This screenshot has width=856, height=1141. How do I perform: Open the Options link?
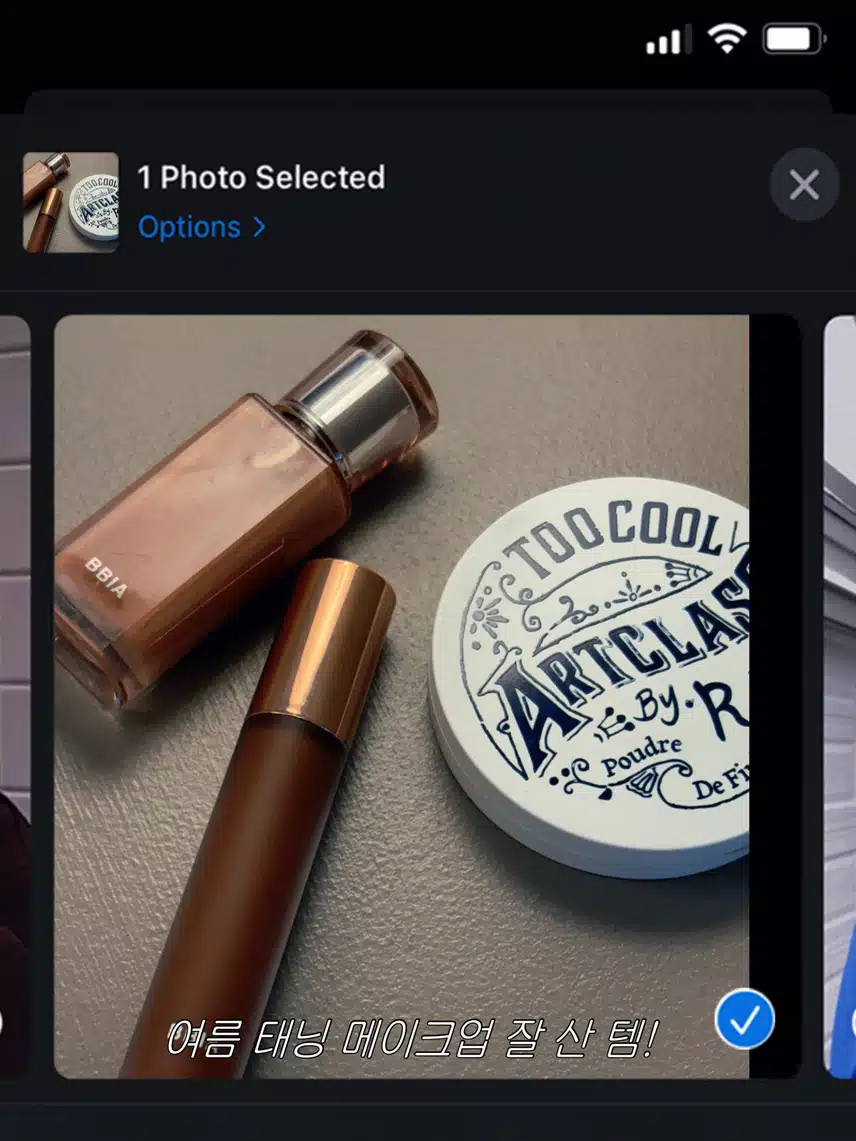coord(202,227)
